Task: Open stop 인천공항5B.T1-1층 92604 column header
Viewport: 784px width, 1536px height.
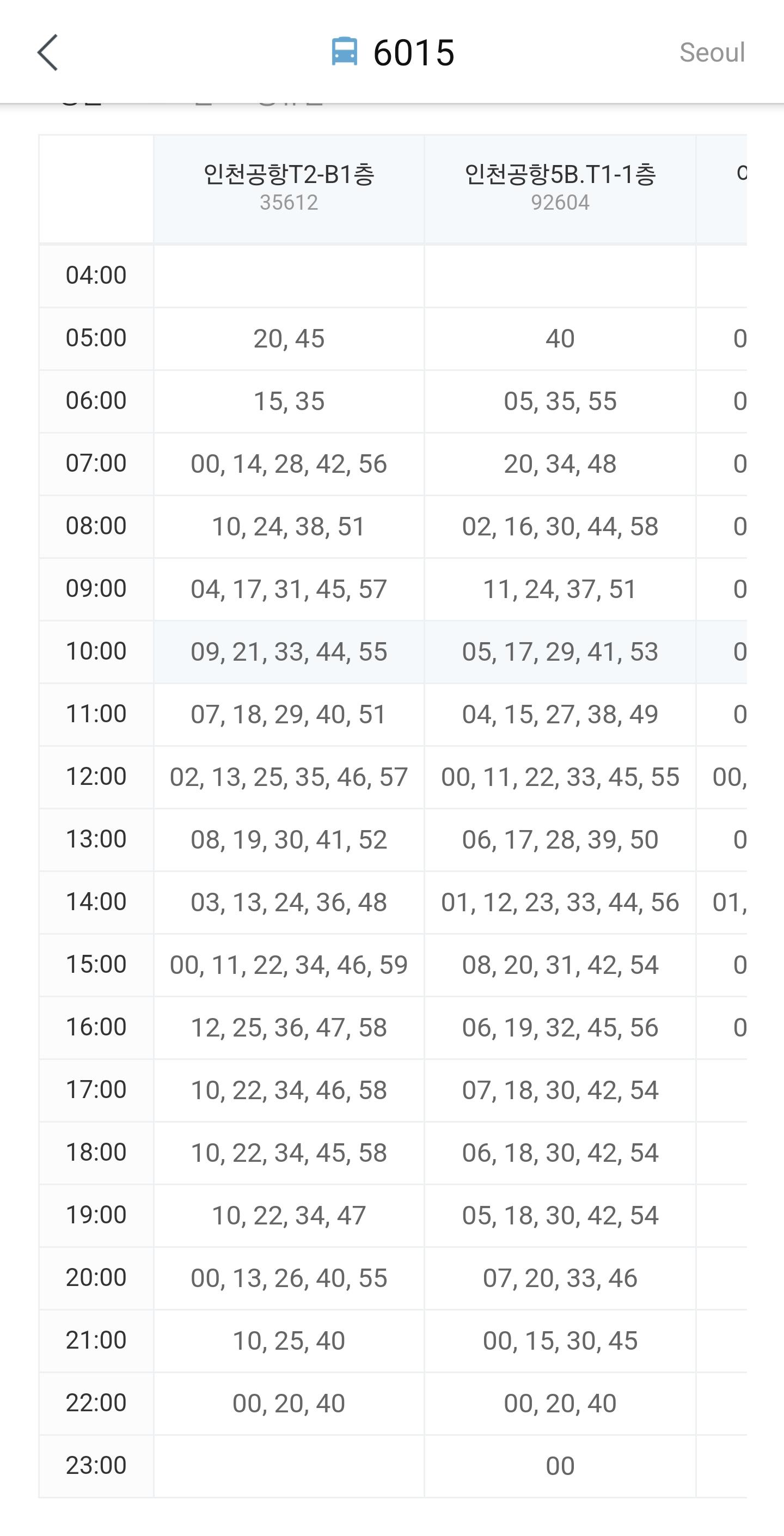Action: pos(560,189)
